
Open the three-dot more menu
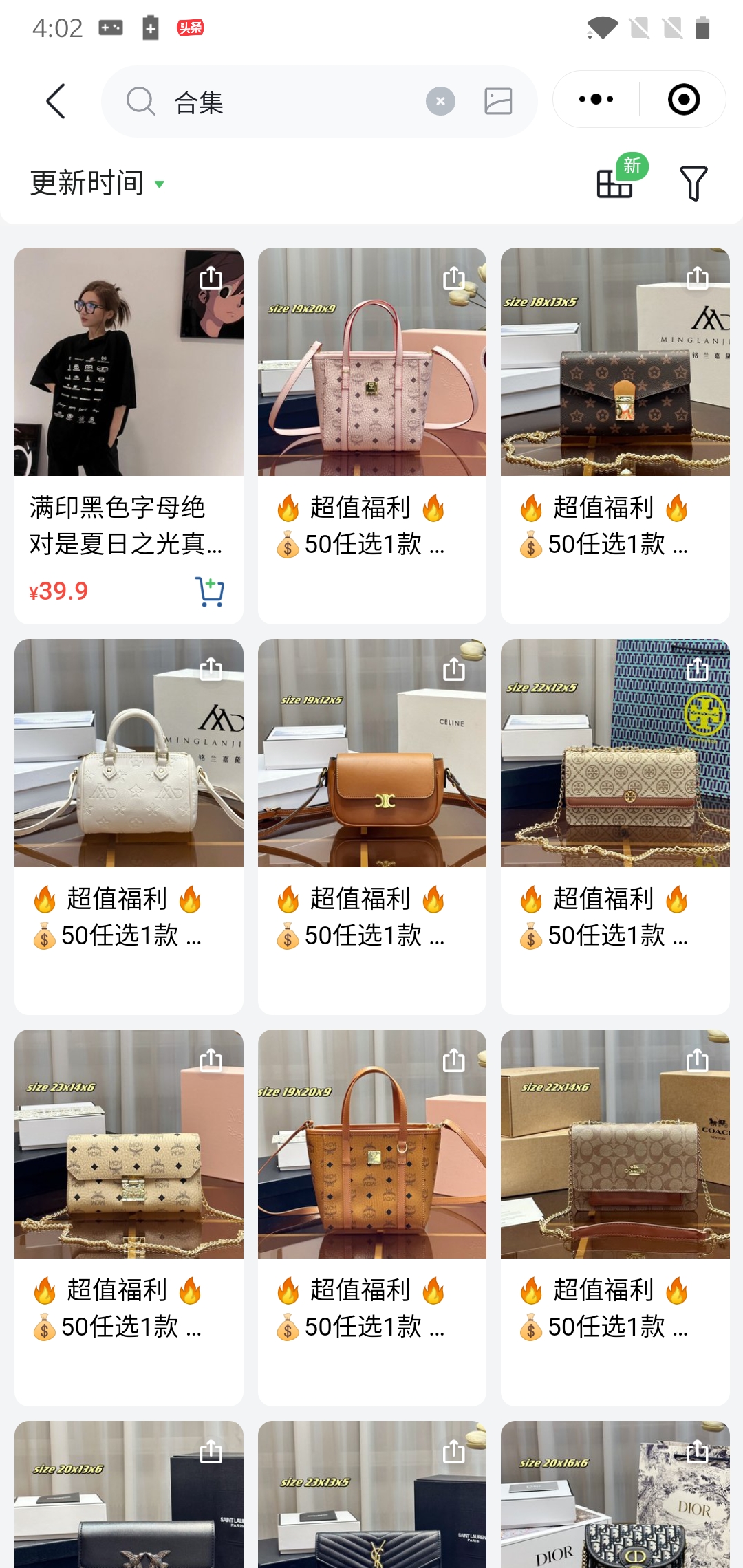(596, 100)
